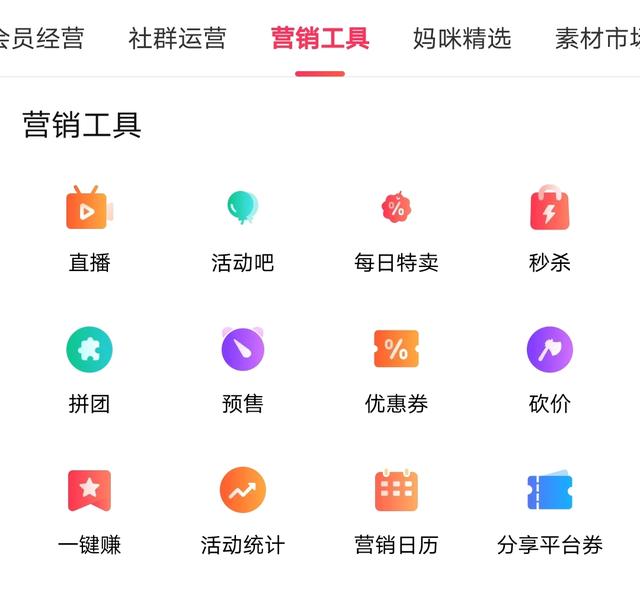Tap the 每日特卖 daily deals tool
Screen dimensions: 640x596
click(x=396, y=226)
